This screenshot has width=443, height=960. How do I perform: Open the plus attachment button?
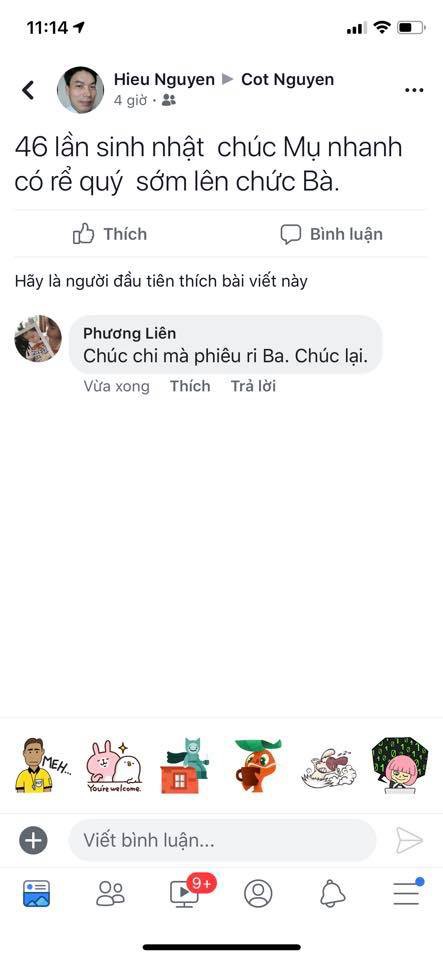(33, 841)
